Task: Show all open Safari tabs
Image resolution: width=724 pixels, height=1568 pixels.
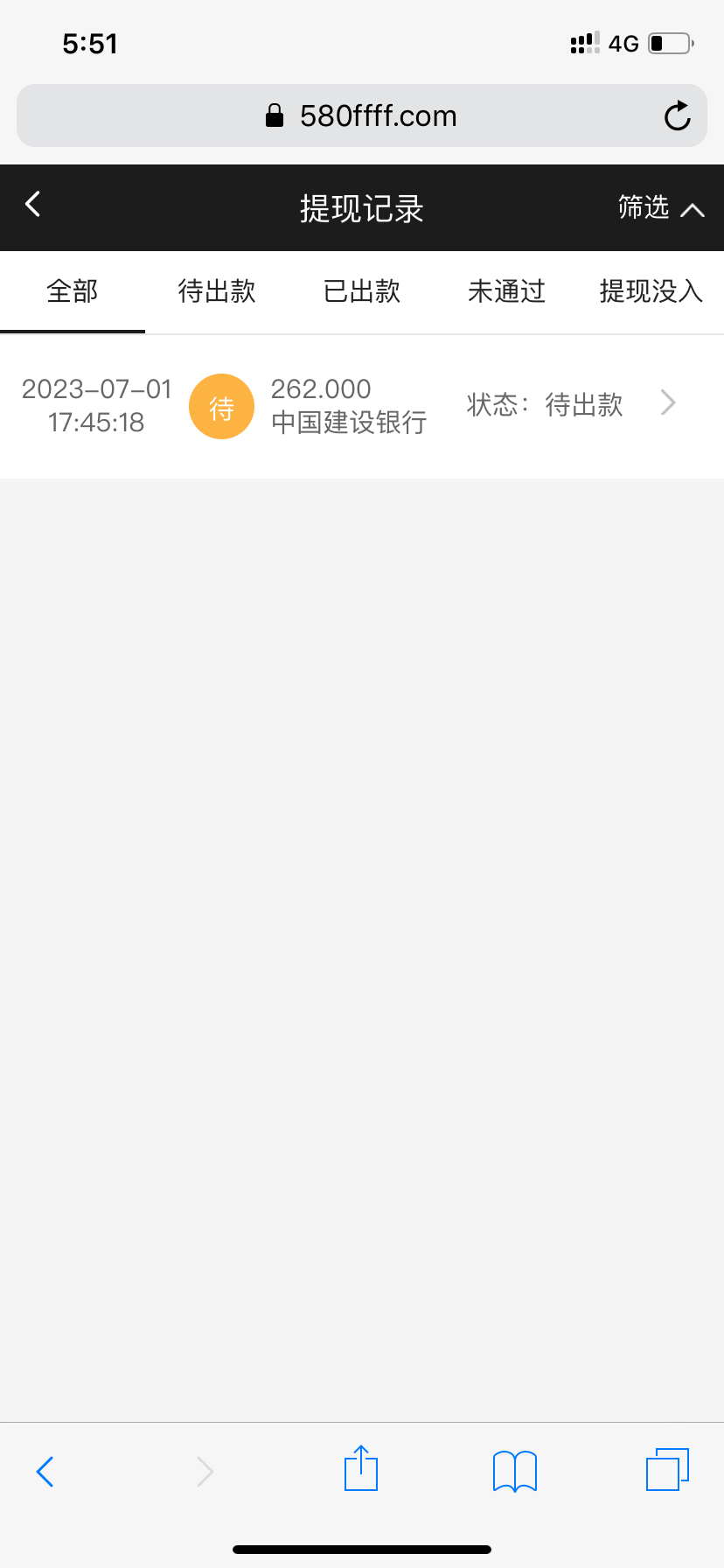Action: point(667,1470)
